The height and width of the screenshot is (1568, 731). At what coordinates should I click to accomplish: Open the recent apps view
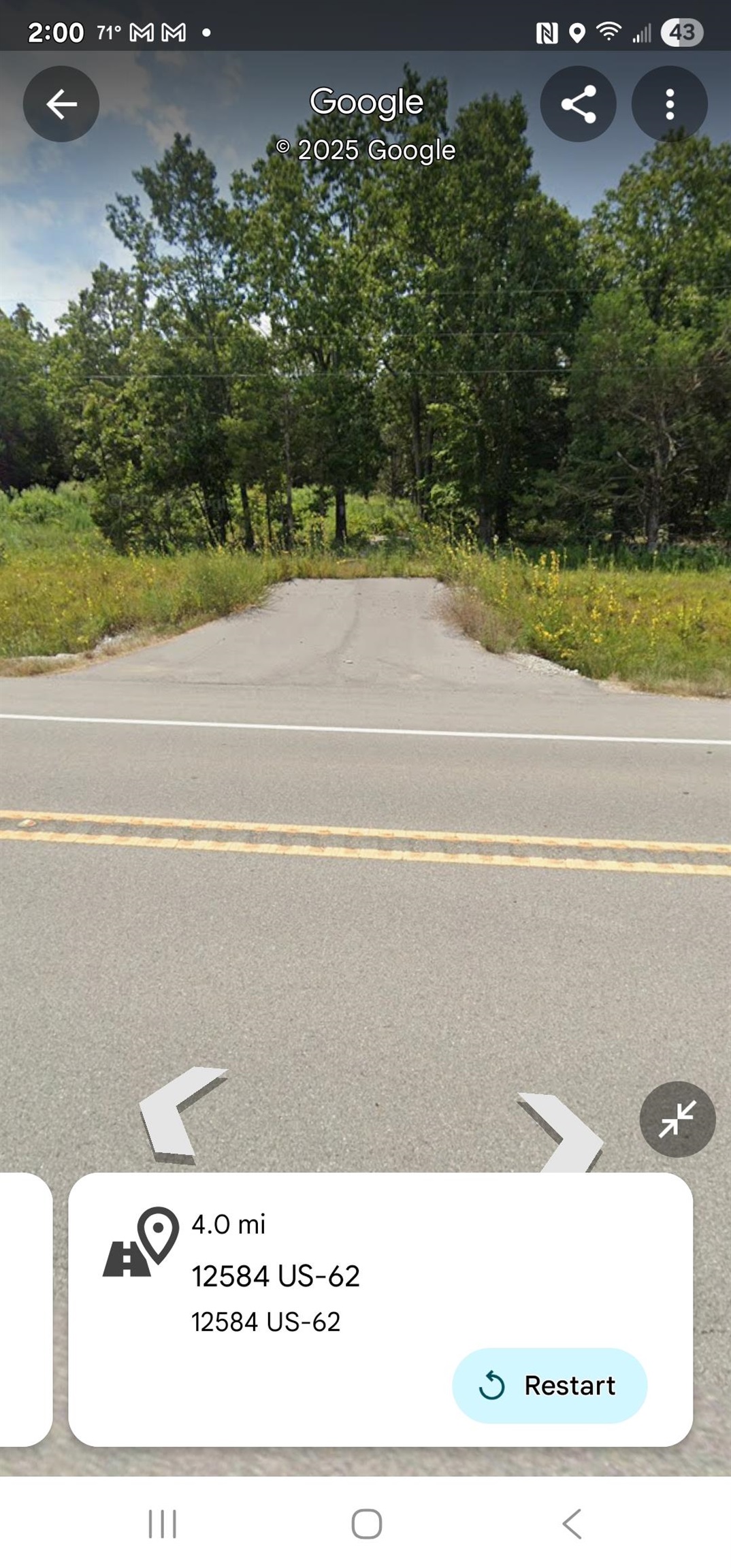tap(163, 1524)
